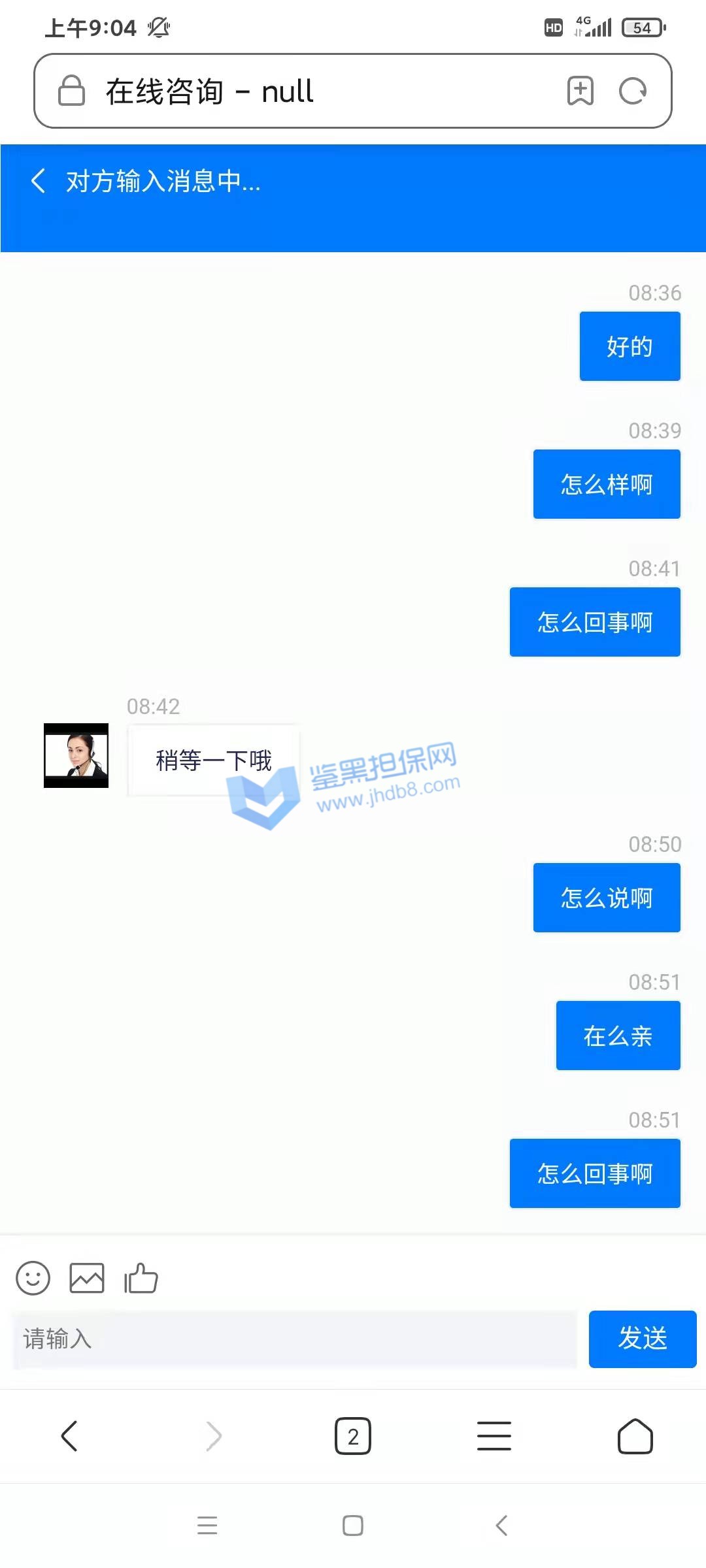
Task: Send the message with 发送
Action: point(642,1339)
